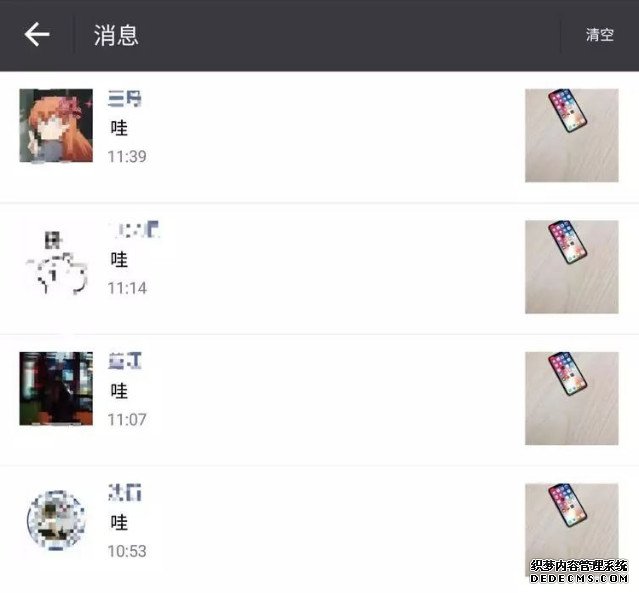Screen dimensions: 639x593
Task: View the phone photo beside 11:39 message
Action: coord(571,135)
